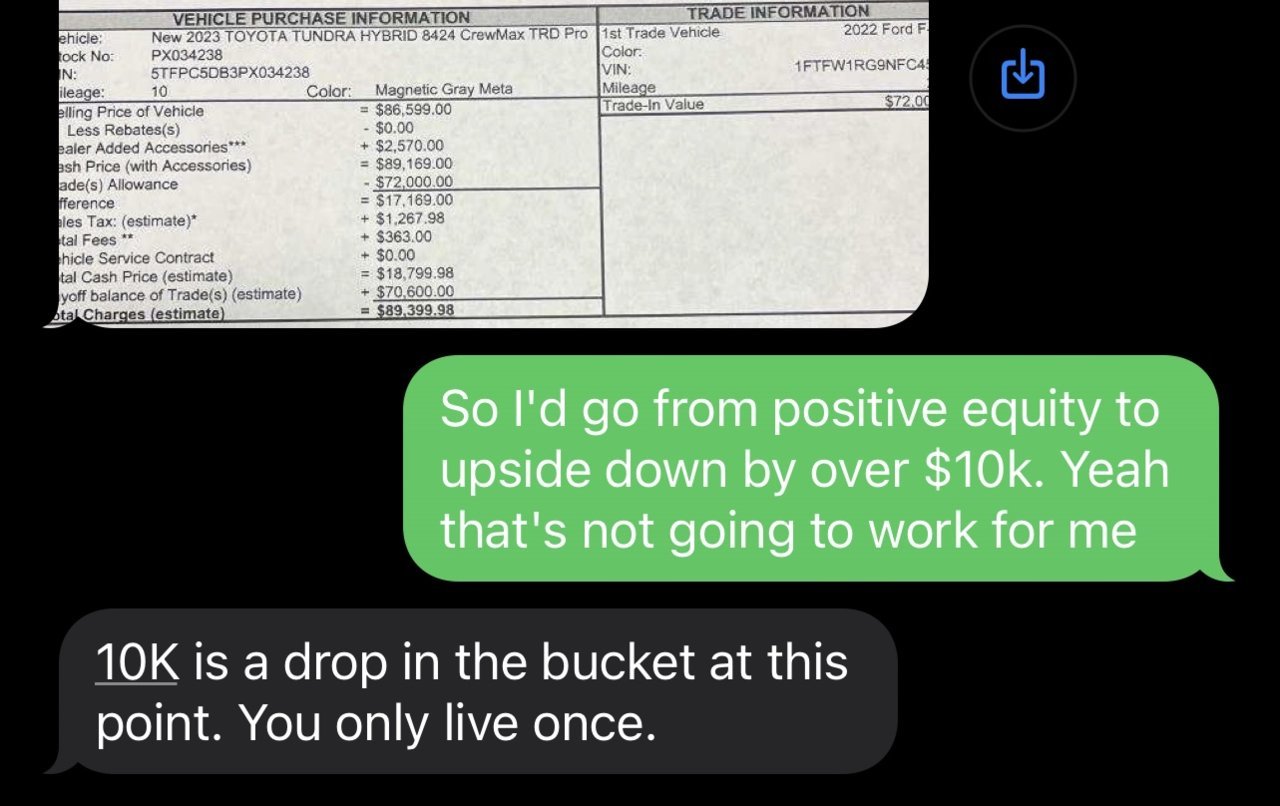Save the vehicle purchase photo attachment
1280x806 pixels.
(1022, 76)
